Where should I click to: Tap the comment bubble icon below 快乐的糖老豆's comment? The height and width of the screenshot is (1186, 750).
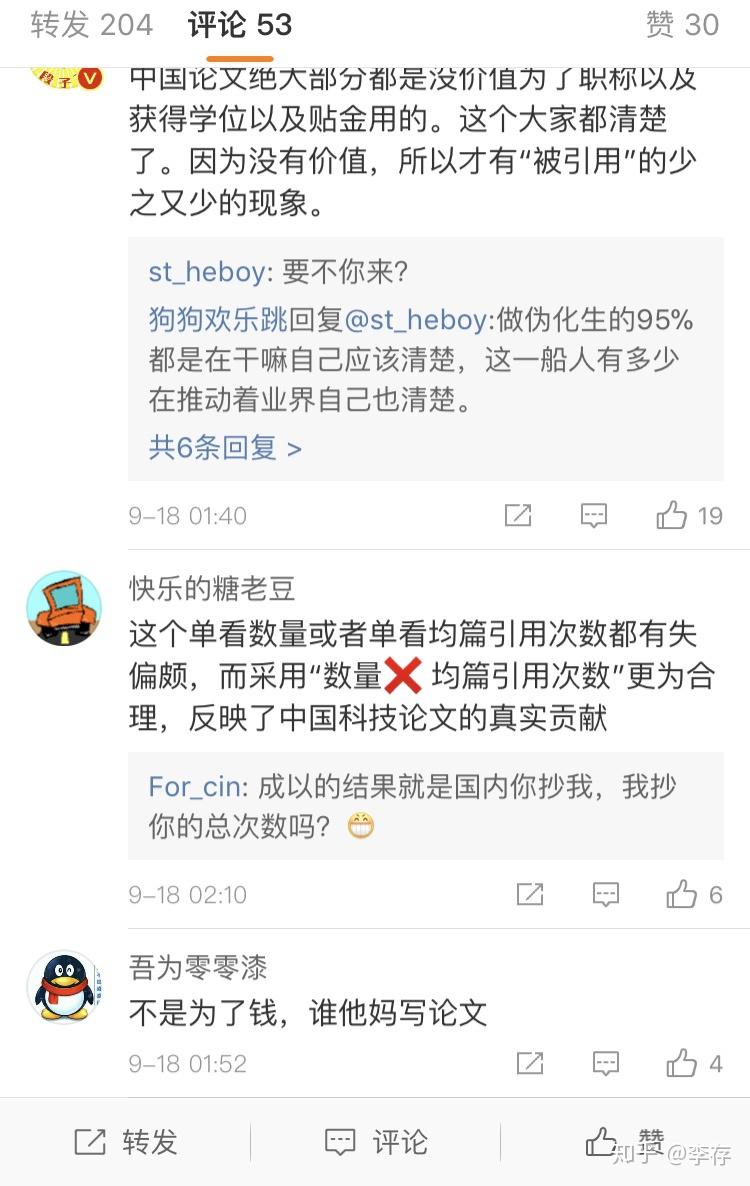click(606, 895)
